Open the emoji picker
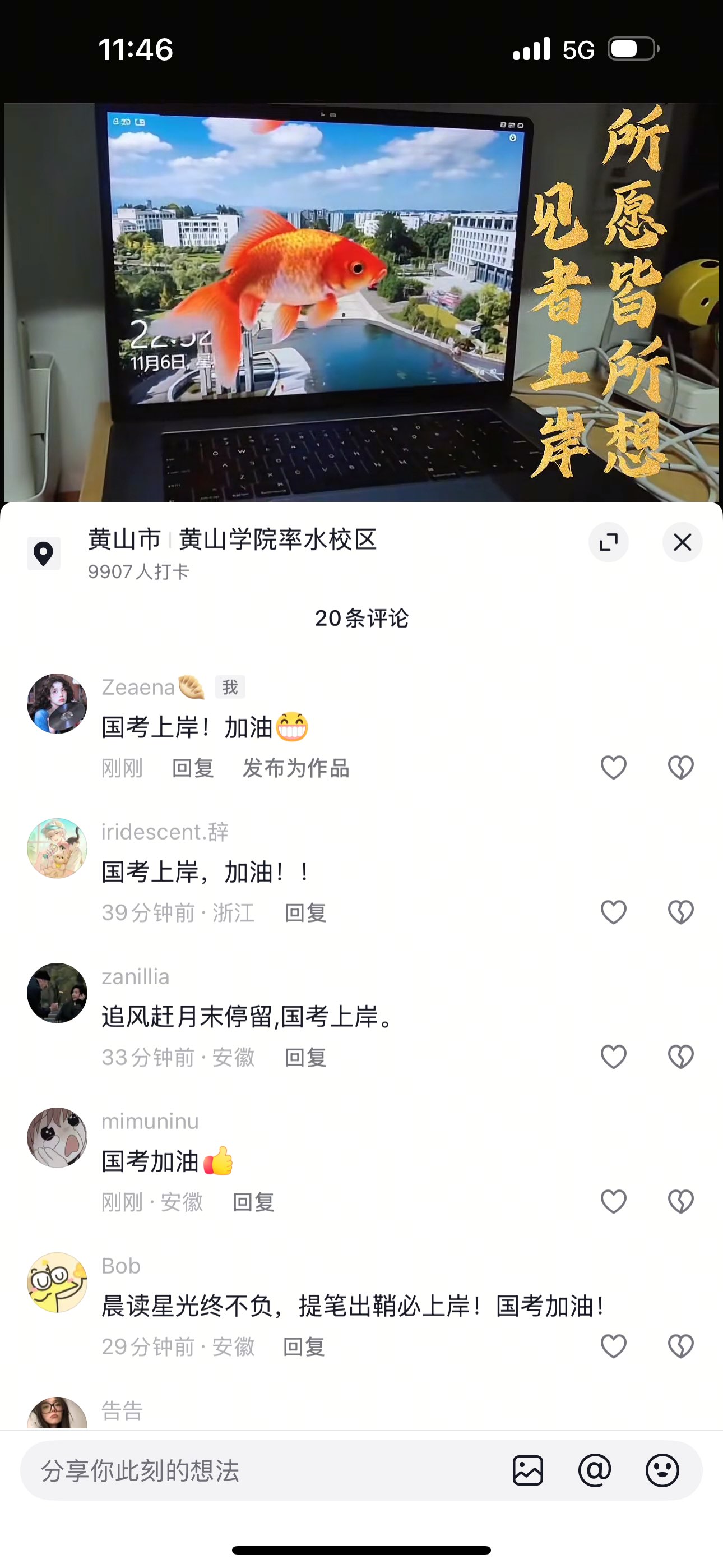Screen dimensions: 723x1568 point(662,1470)
